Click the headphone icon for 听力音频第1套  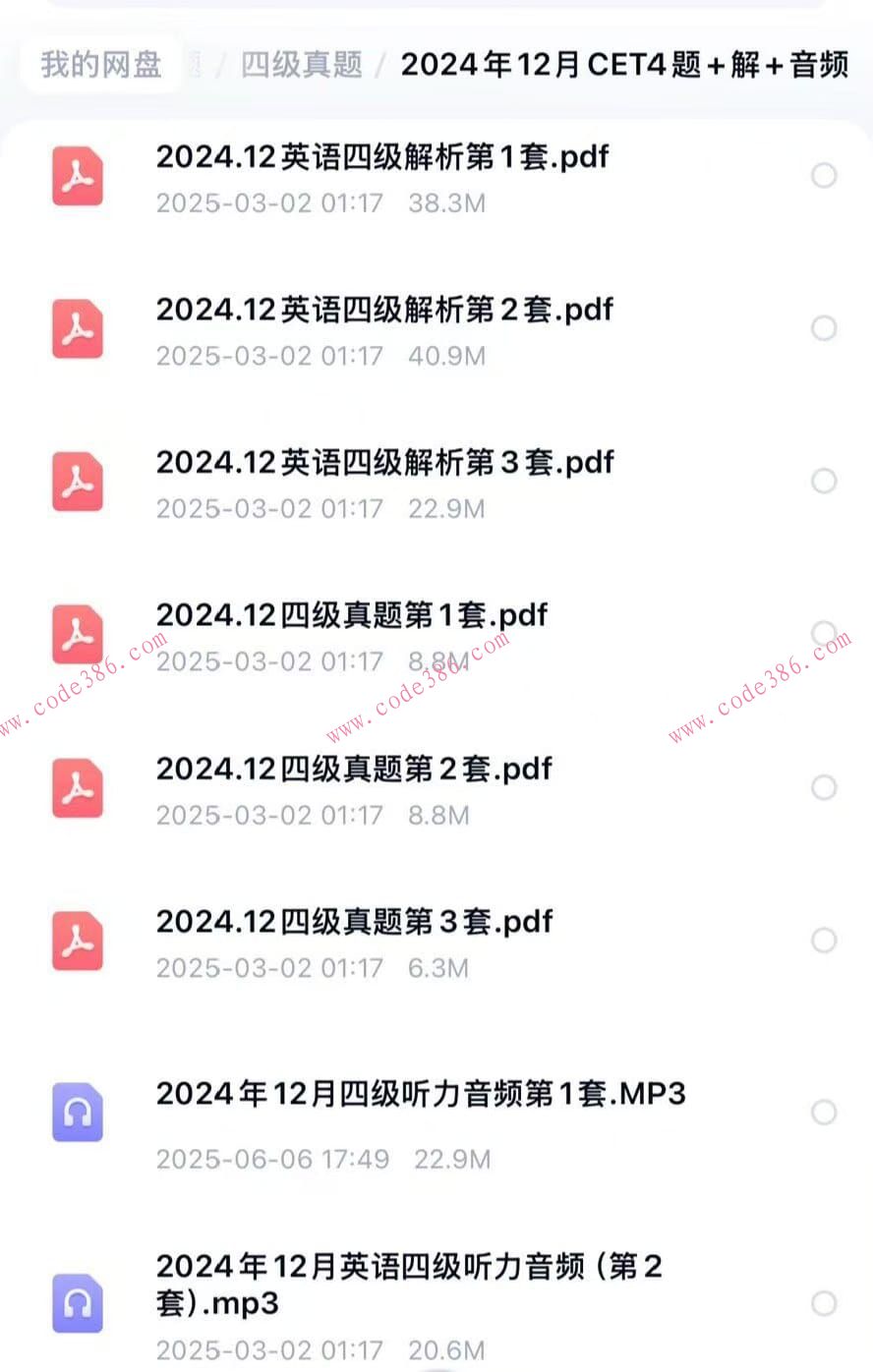click(78, 1112)
